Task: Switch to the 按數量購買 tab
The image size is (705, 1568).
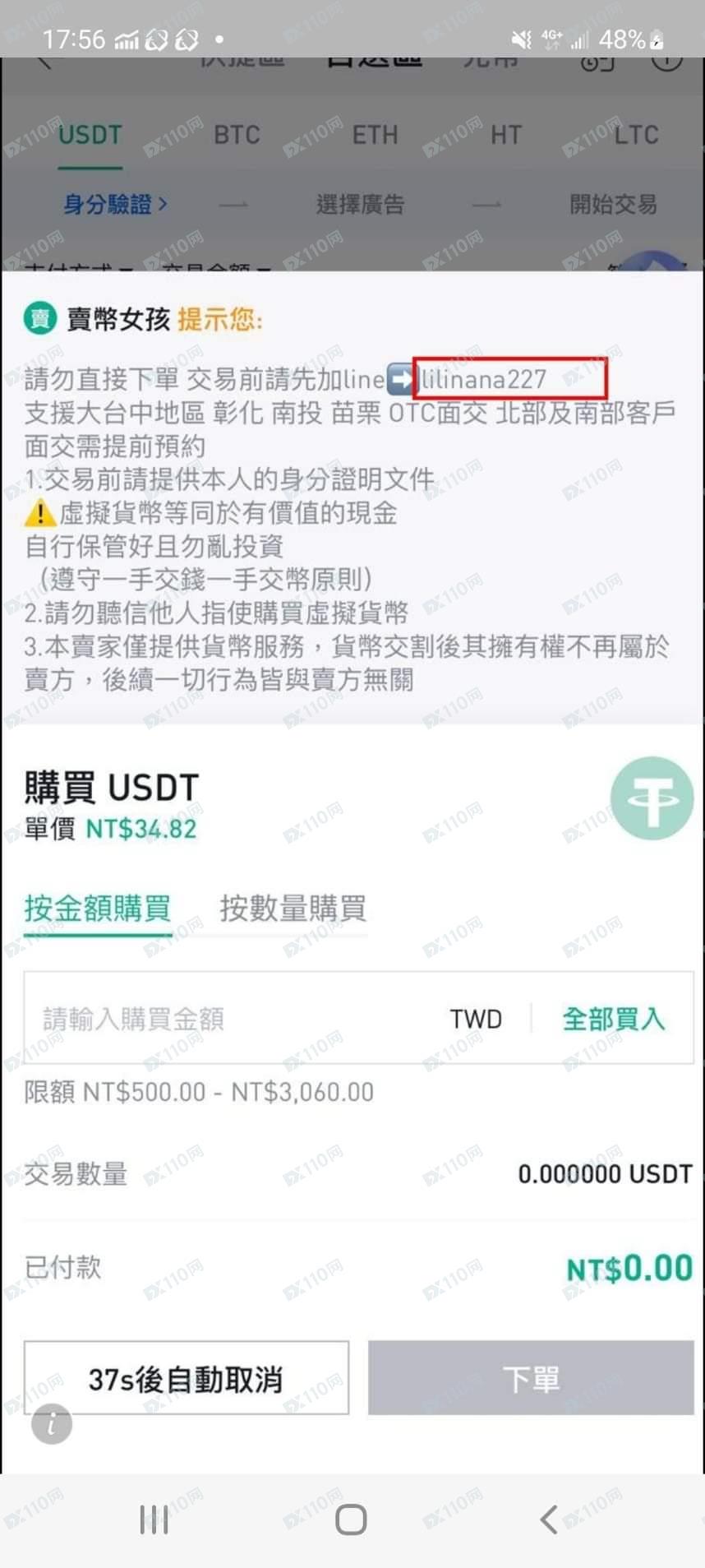Action: tap(293, 909)
